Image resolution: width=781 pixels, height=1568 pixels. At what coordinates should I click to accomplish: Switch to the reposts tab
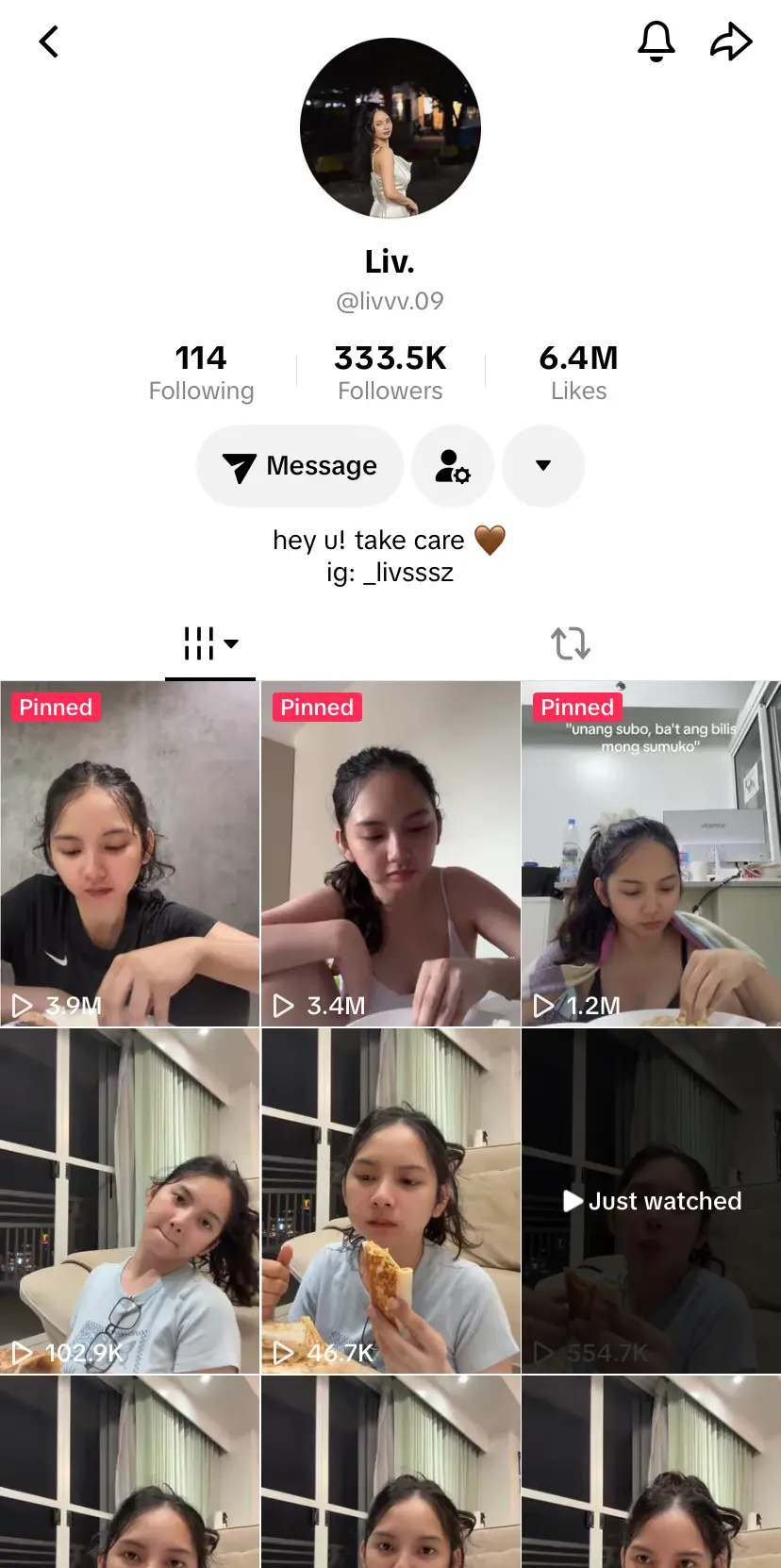[x=571, y=644]
